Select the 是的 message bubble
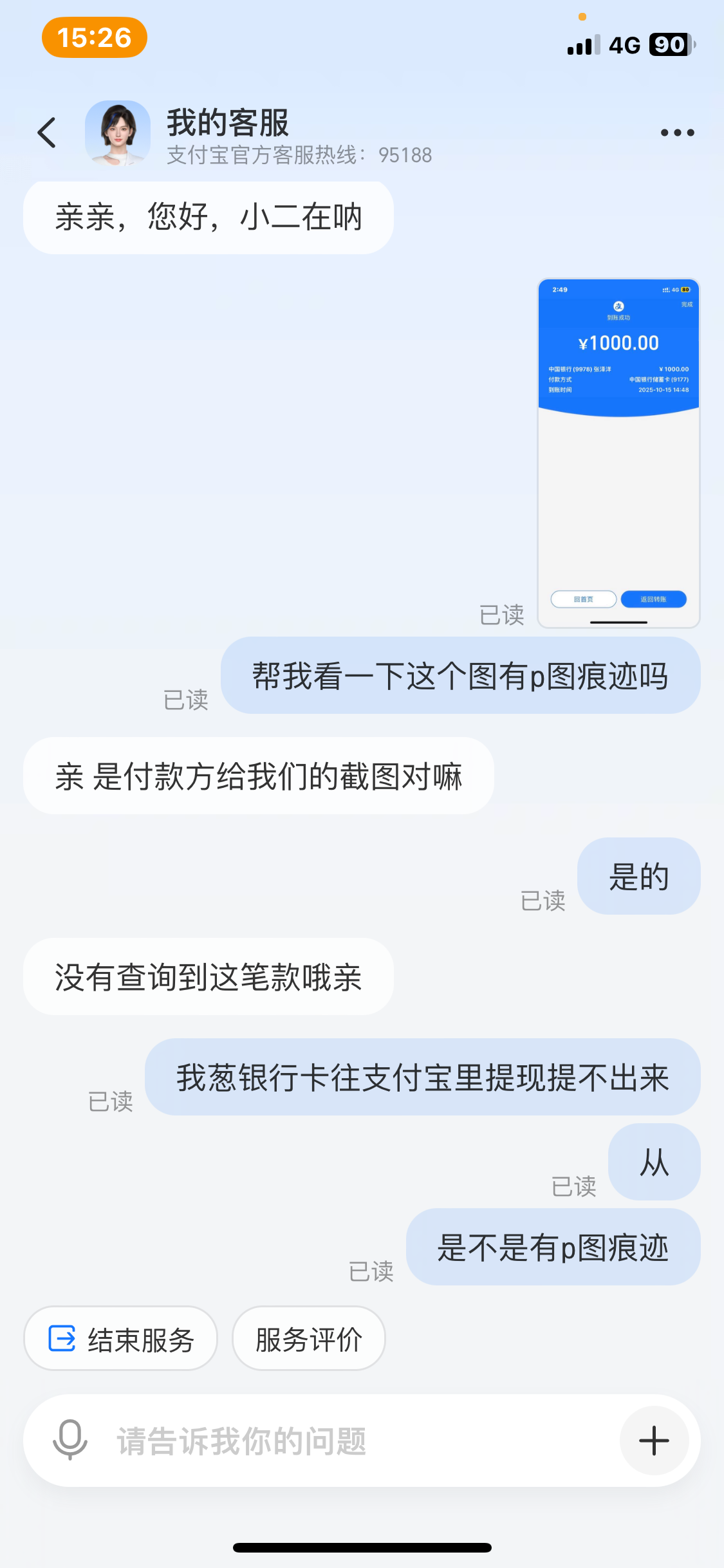Image resolution: width=724 pixels, height=1568 pixels. 638,875
